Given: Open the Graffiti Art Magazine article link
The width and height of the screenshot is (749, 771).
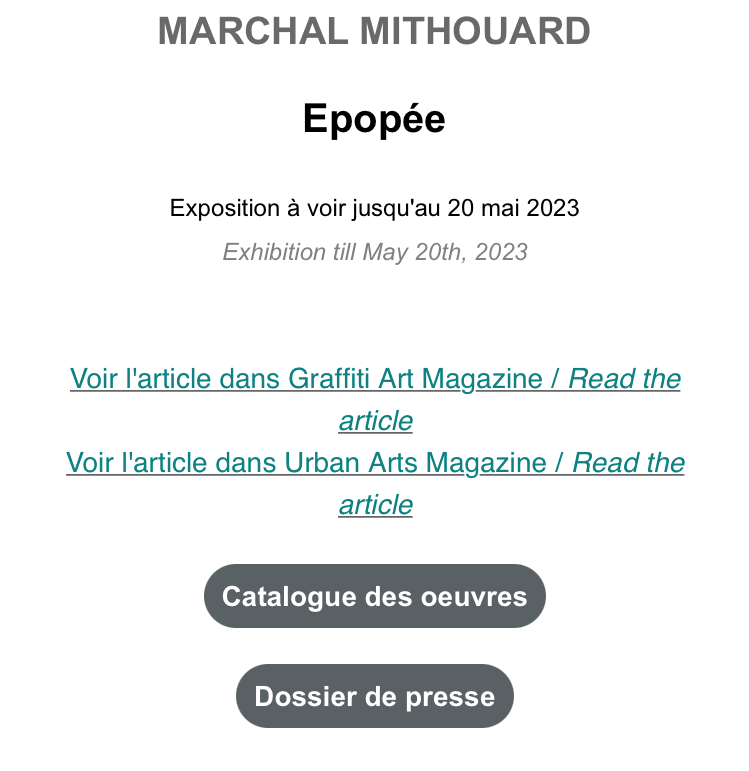Looking at the screenshot, I should coord(374,380).
